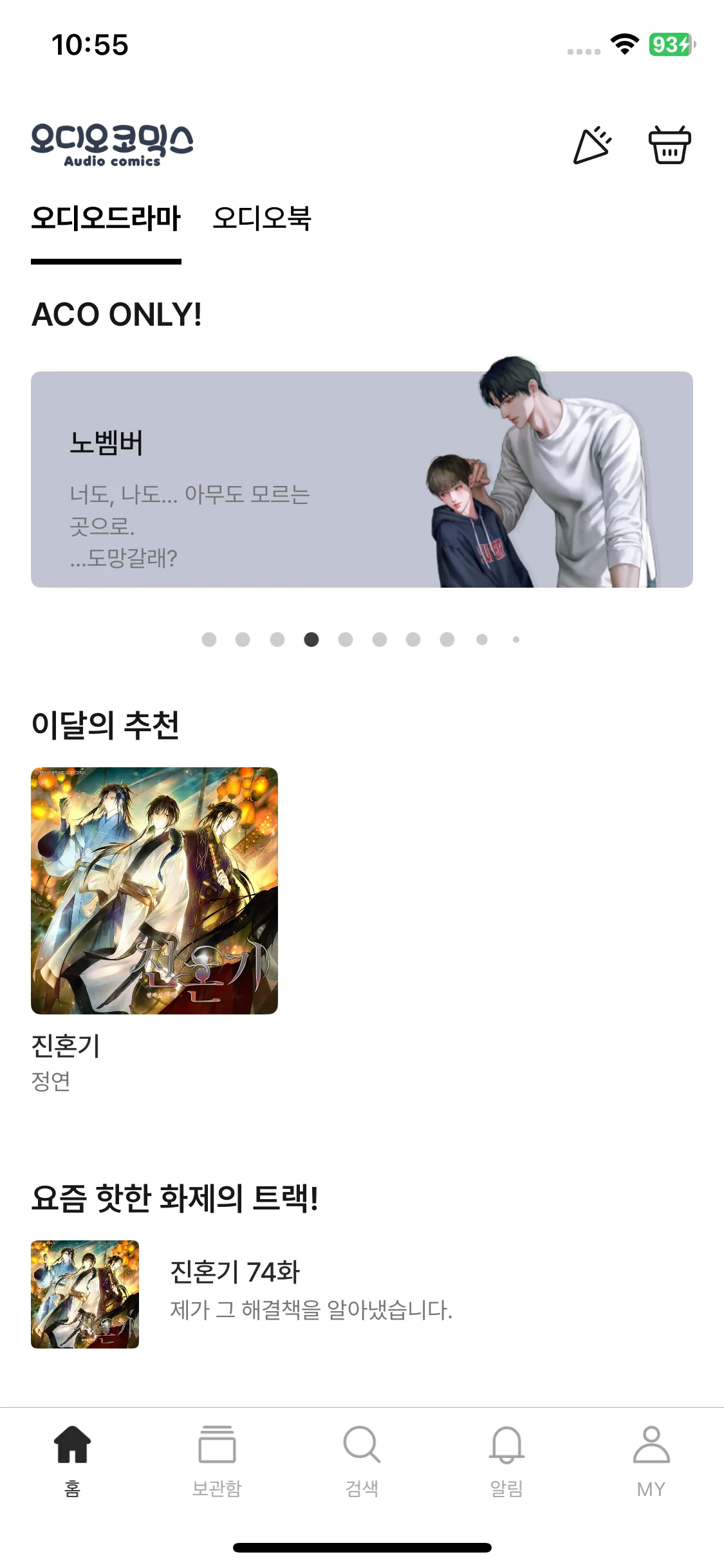Open the 알림 notifications tab

point(506,1461)
